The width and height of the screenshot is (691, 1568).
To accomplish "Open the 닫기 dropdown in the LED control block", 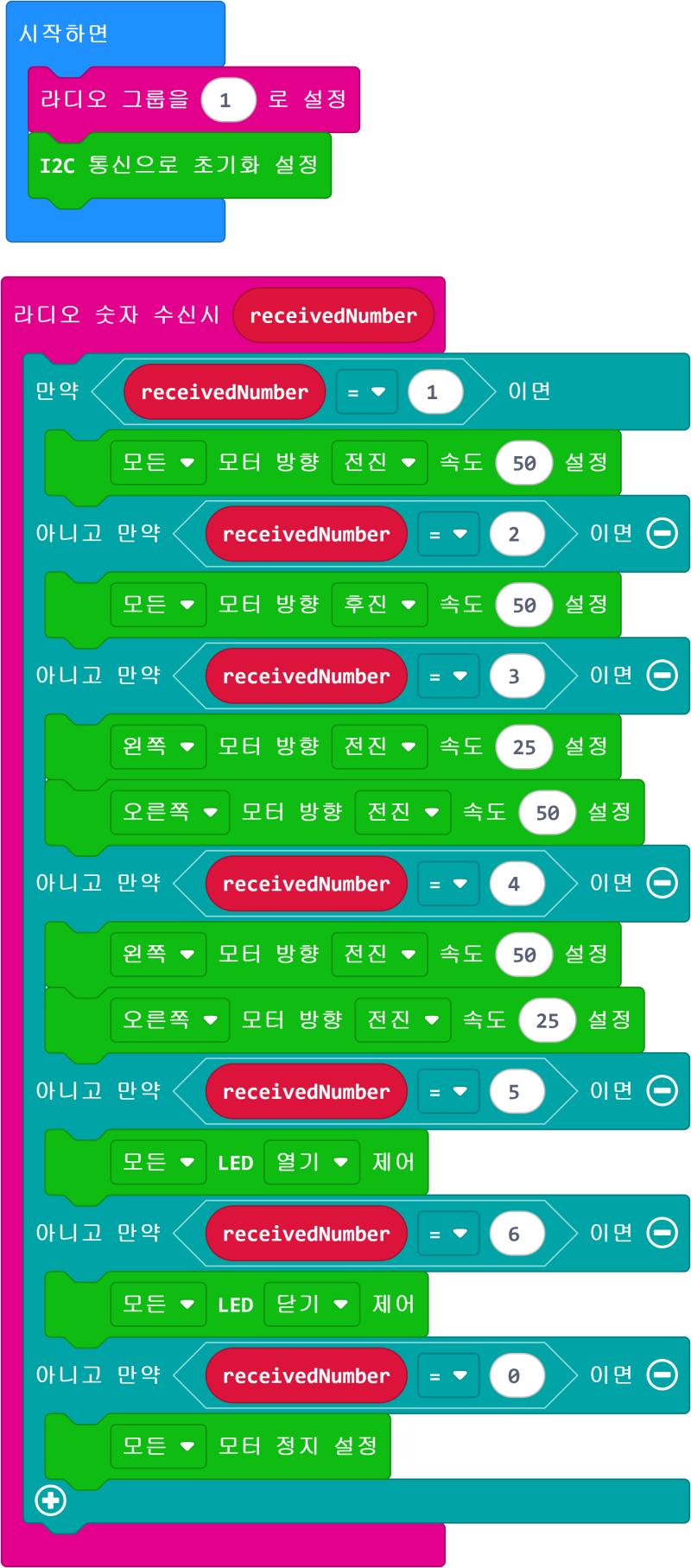I will click(x=311, y=1305).
